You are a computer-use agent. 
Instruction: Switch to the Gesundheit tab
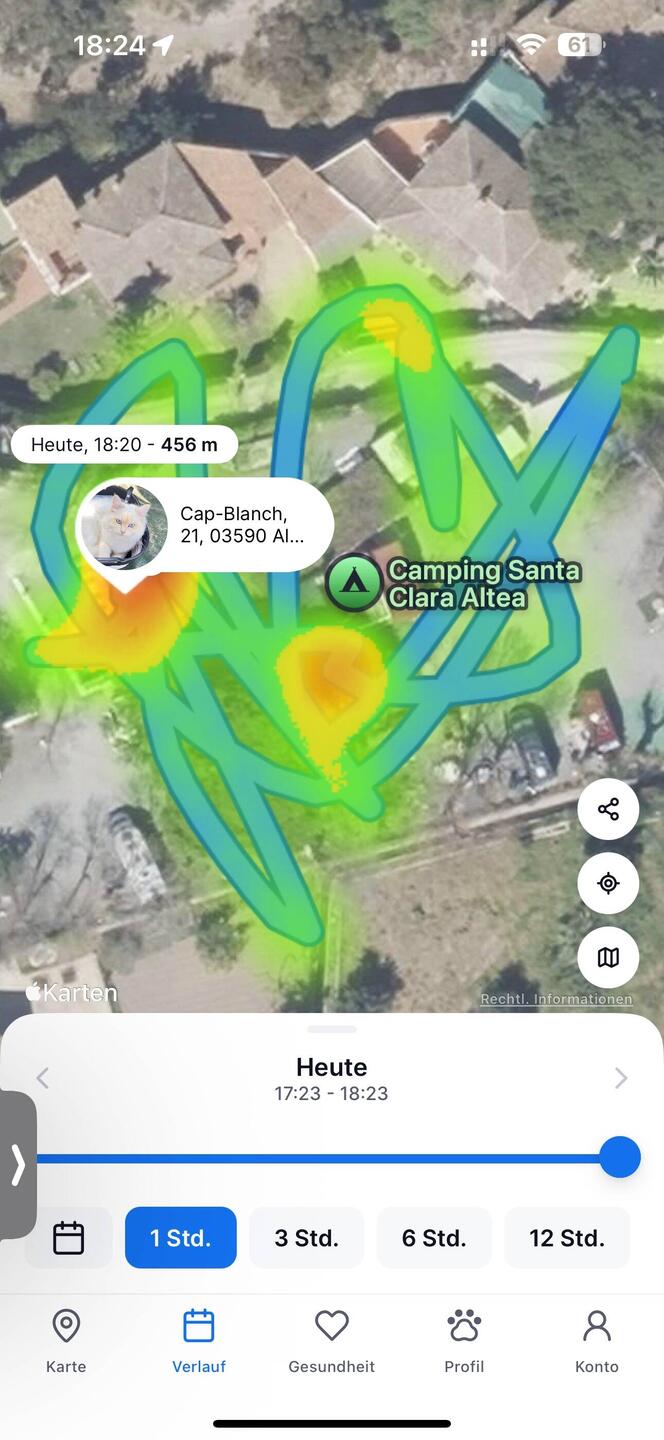point(331,1342)
